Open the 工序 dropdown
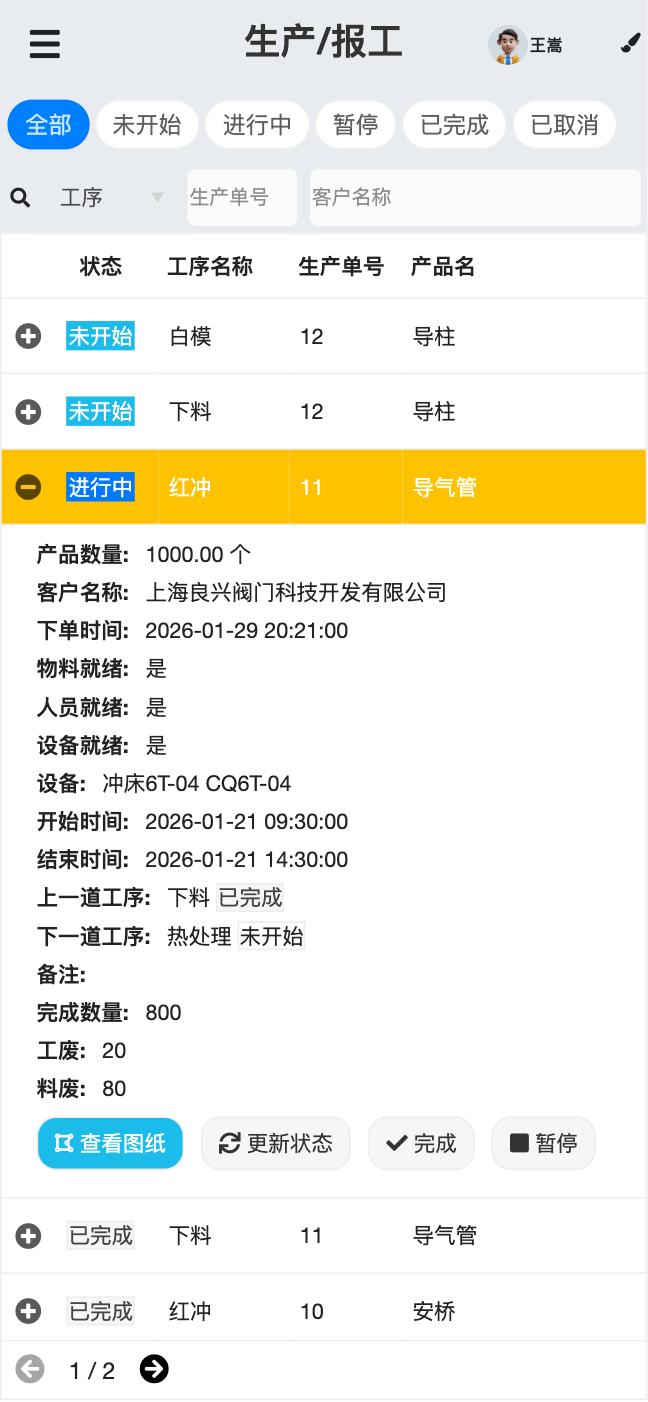Screen dimensions: 648x1402 point(108,197)
